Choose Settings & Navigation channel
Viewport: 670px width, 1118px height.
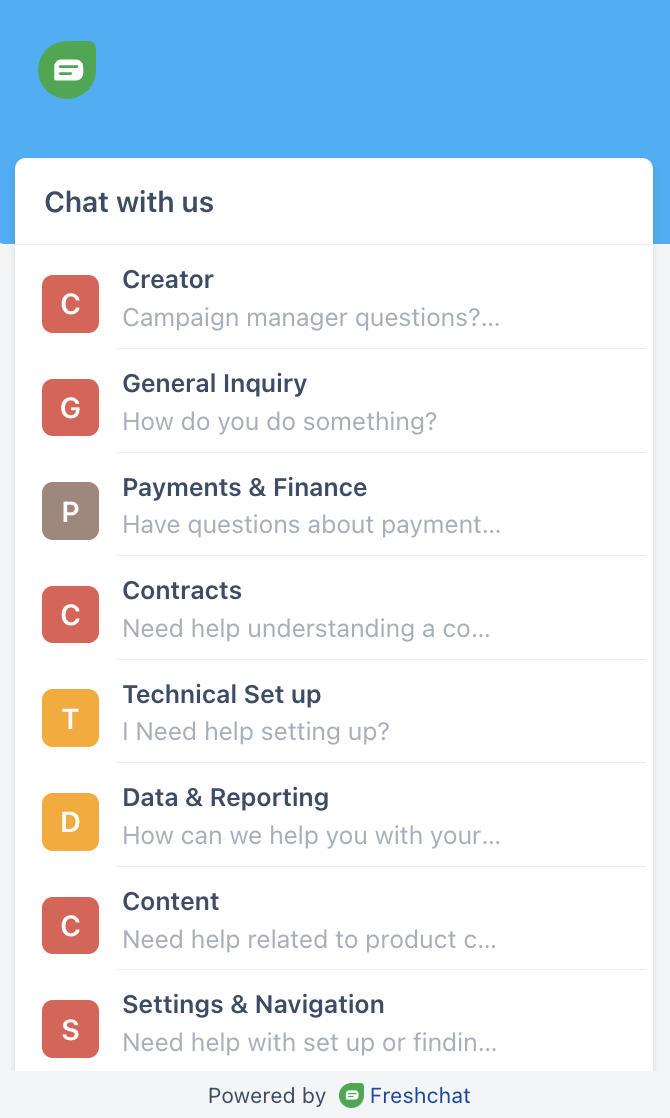coord(334,1022)
